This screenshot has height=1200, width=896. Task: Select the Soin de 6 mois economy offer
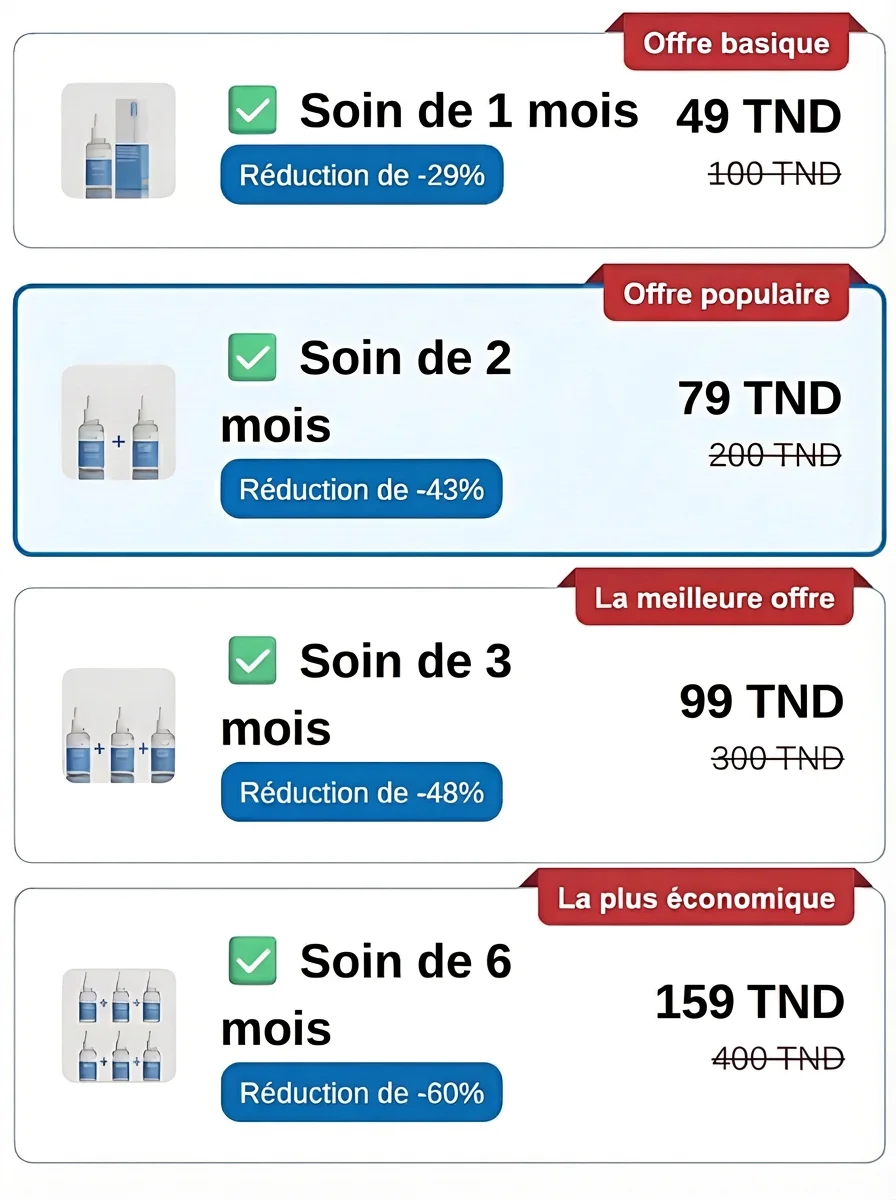tap(448, 1025)
